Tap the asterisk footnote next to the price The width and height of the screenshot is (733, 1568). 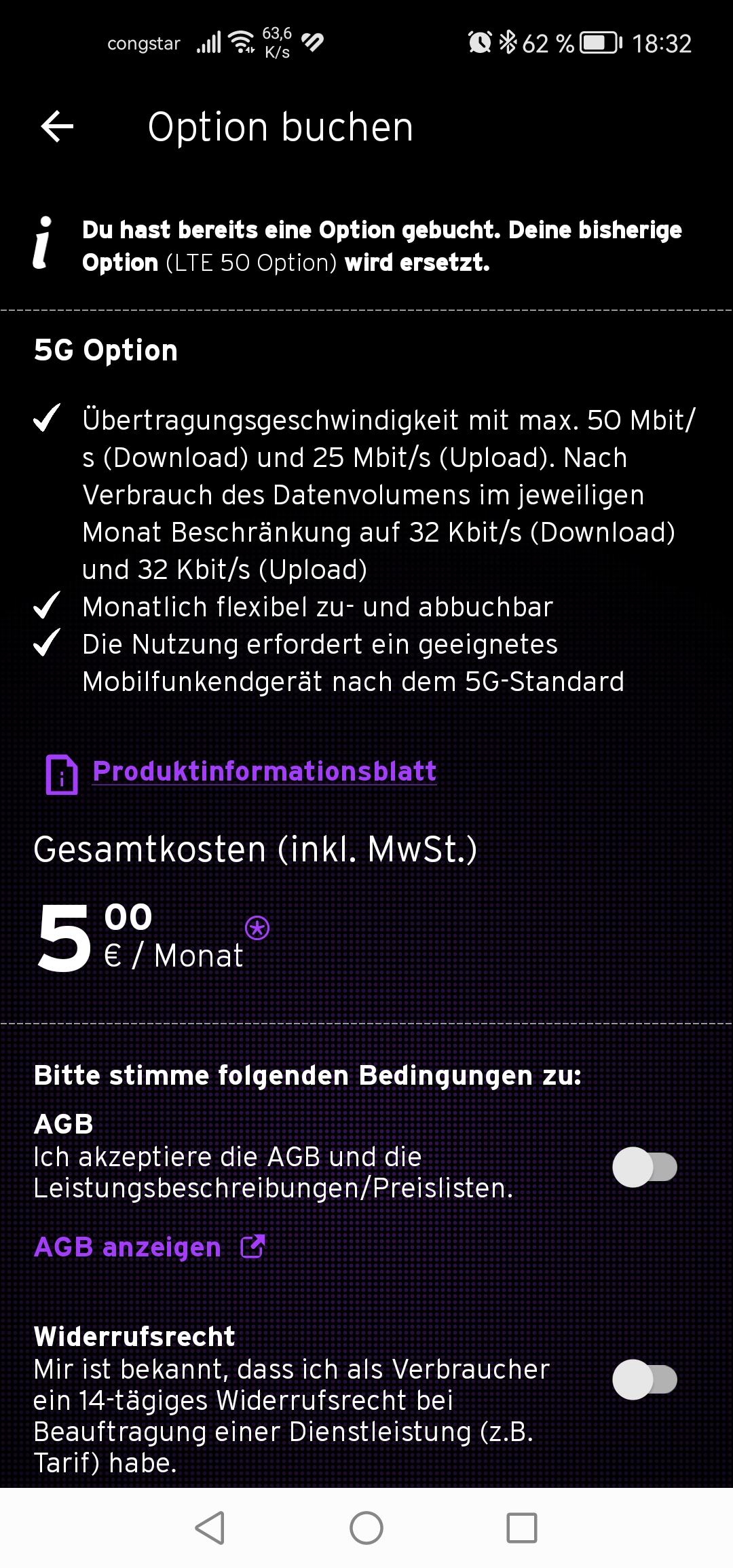tap(257, 928)
